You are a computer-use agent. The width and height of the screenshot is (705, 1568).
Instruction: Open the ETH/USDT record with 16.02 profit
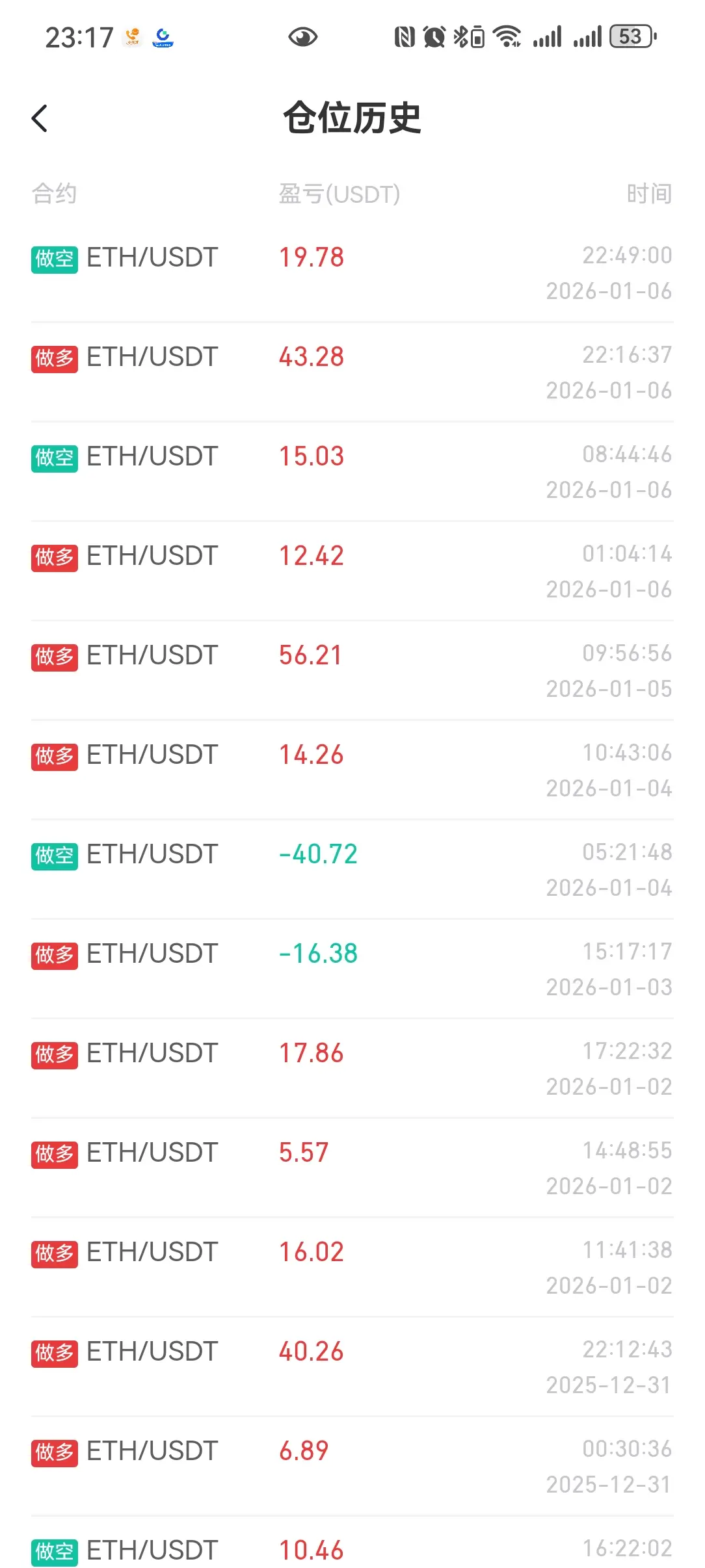pyautogui.click(x=351, y=1267)
